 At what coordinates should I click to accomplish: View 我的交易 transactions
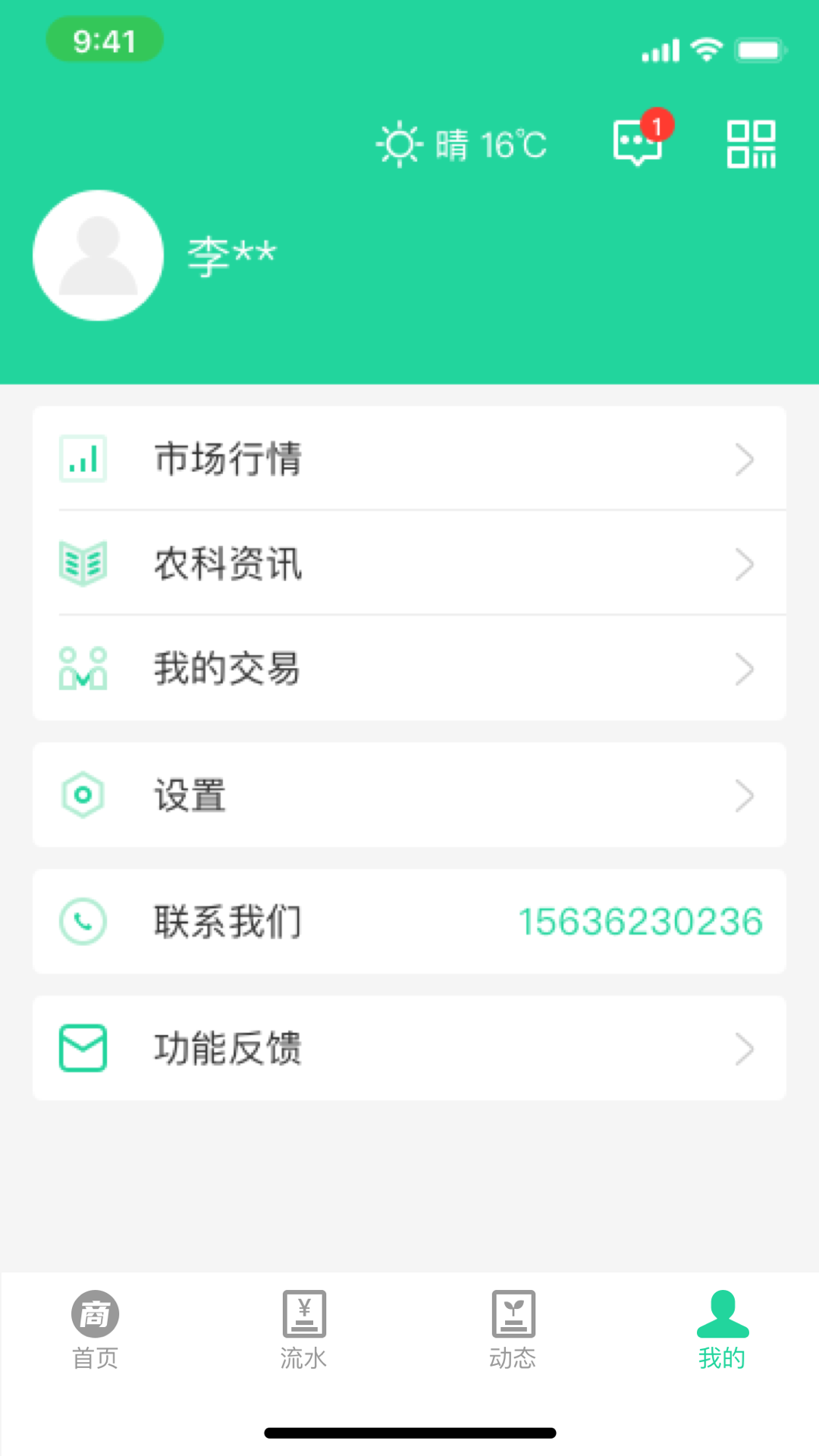(409, 668)
